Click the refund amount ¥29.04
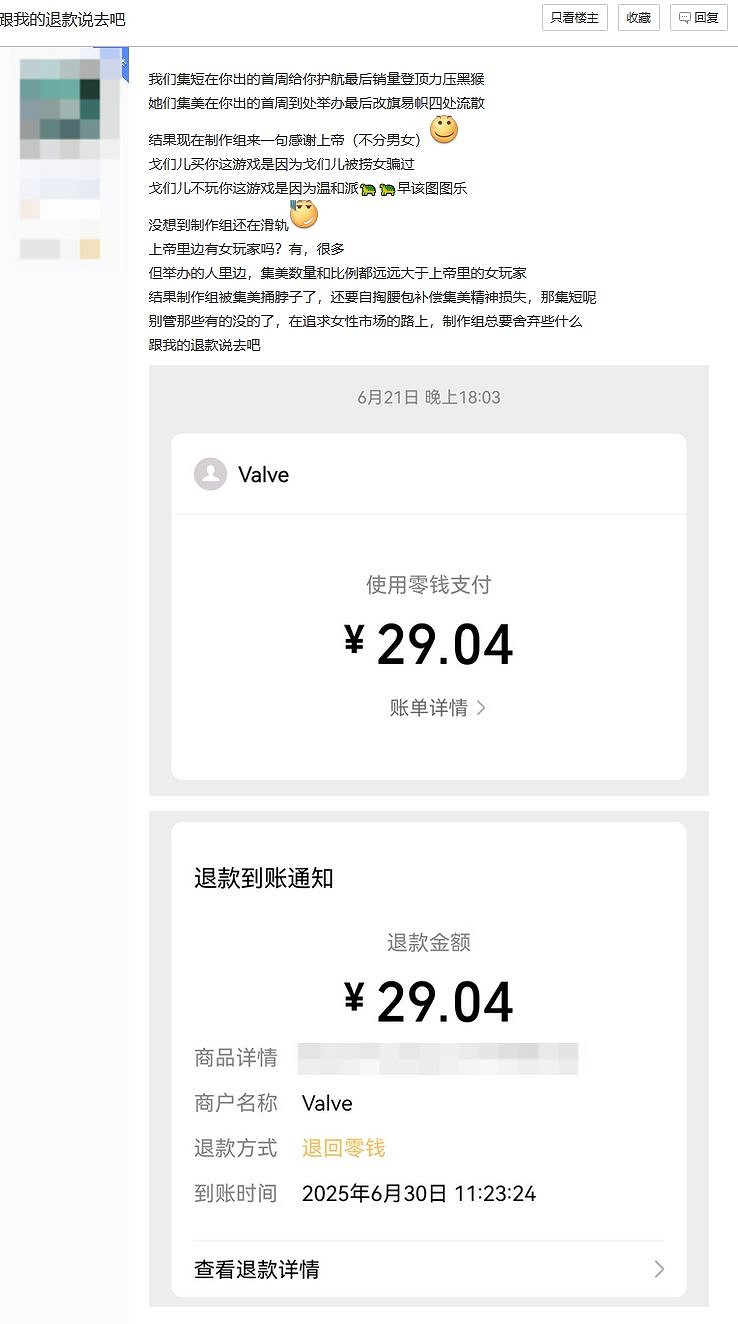Image resolution: width=738 pixels, height=1324 pixels. pyautogui.click(x=430, y=1001)
